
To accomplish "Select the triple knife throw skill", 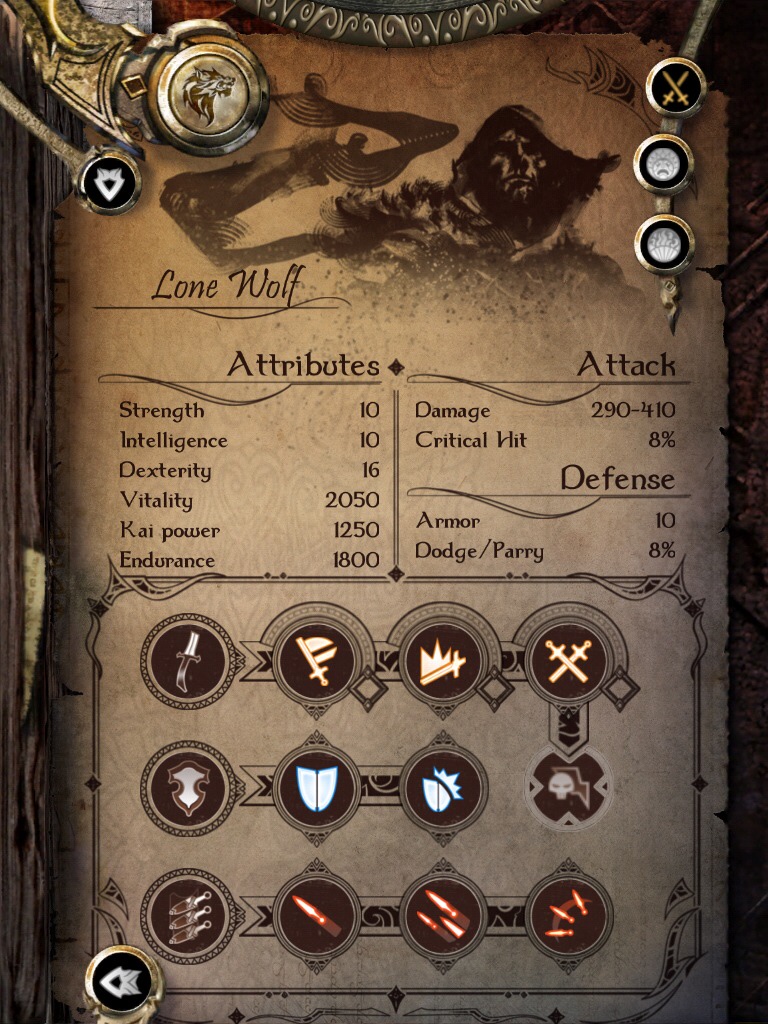I will coord(442,915).
